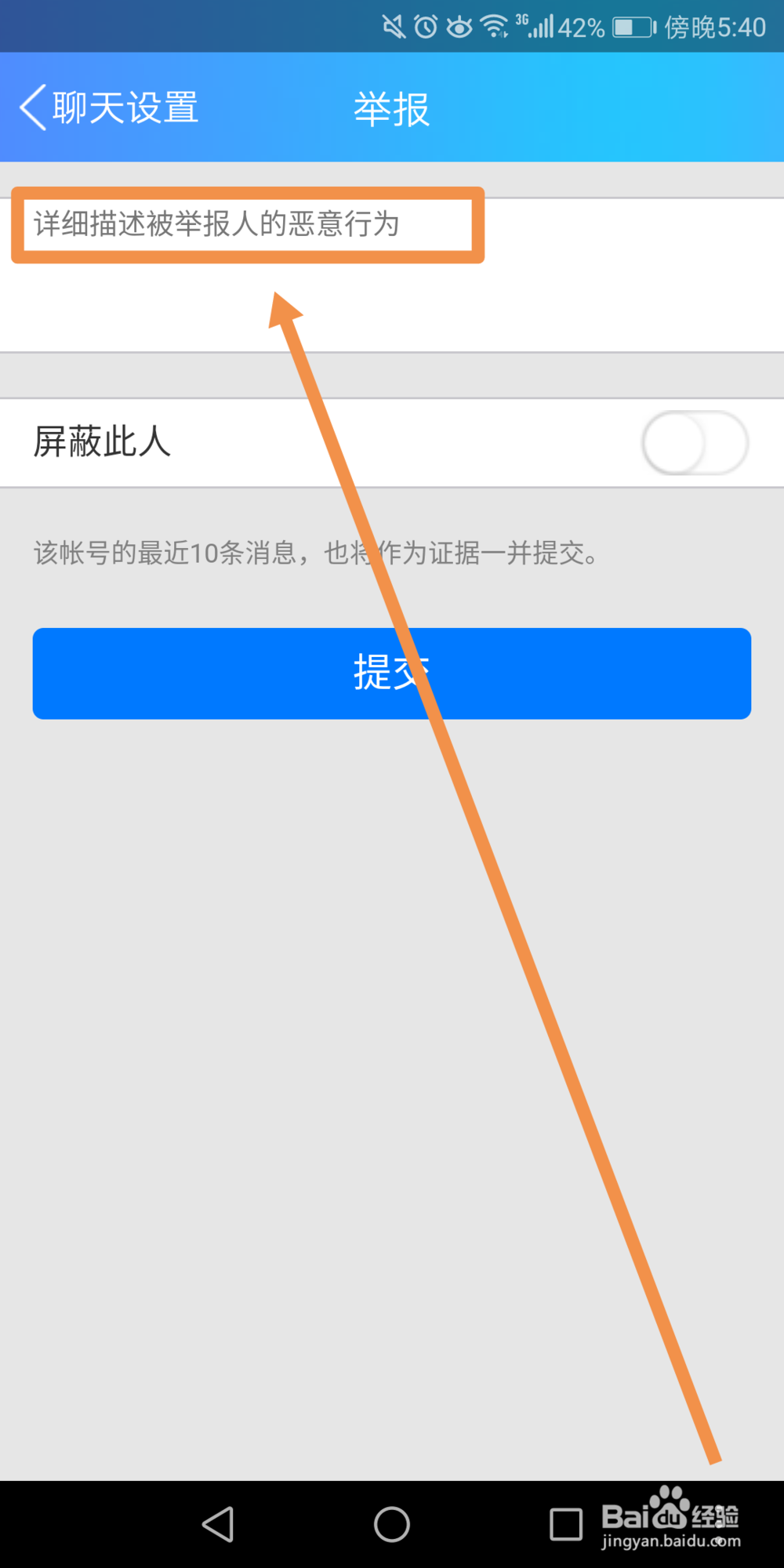Screen dimensions: 784x1568
Task: Go back to 聊天设置
Action: pos(110,107)
